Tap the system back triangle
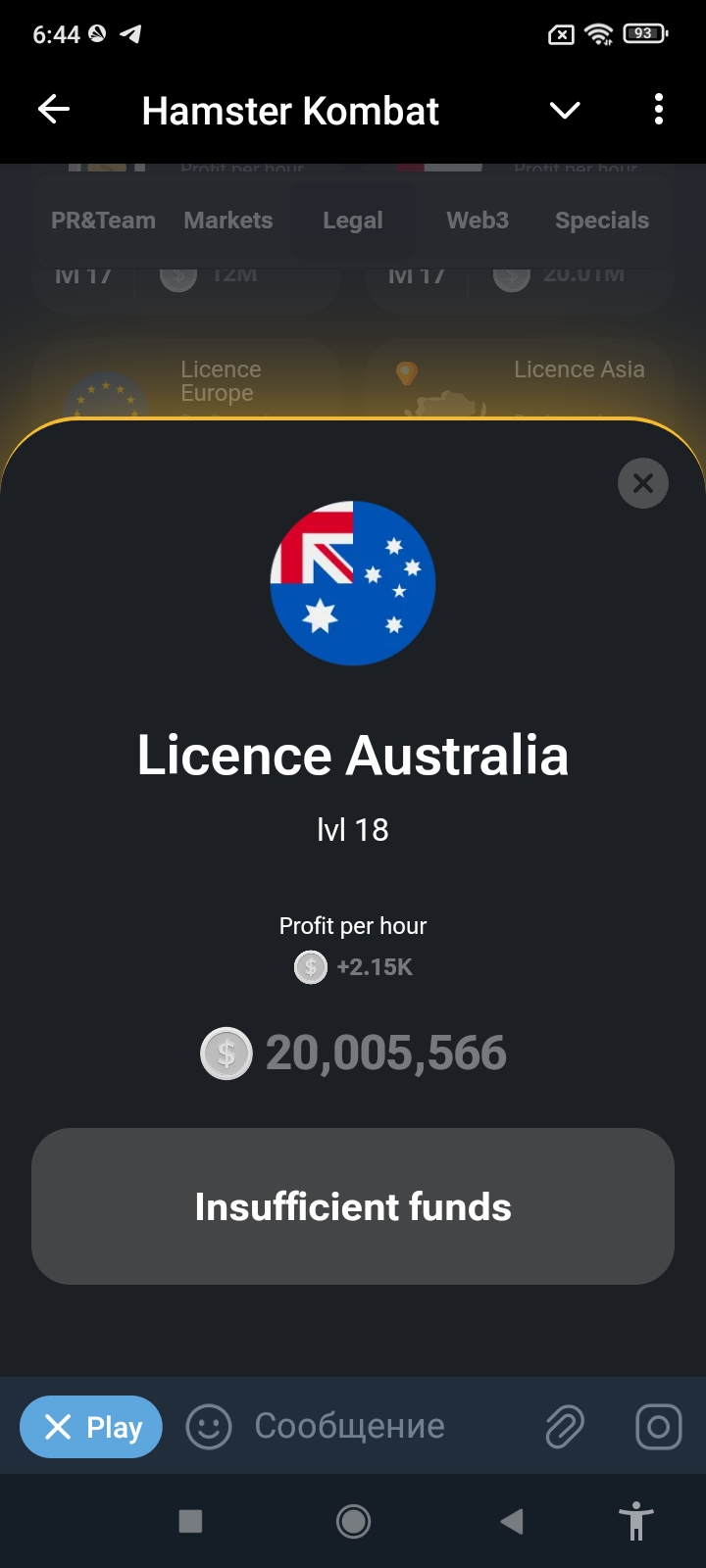The width and height of the screenshot is (706, 1568). [x=512, y=1521]
